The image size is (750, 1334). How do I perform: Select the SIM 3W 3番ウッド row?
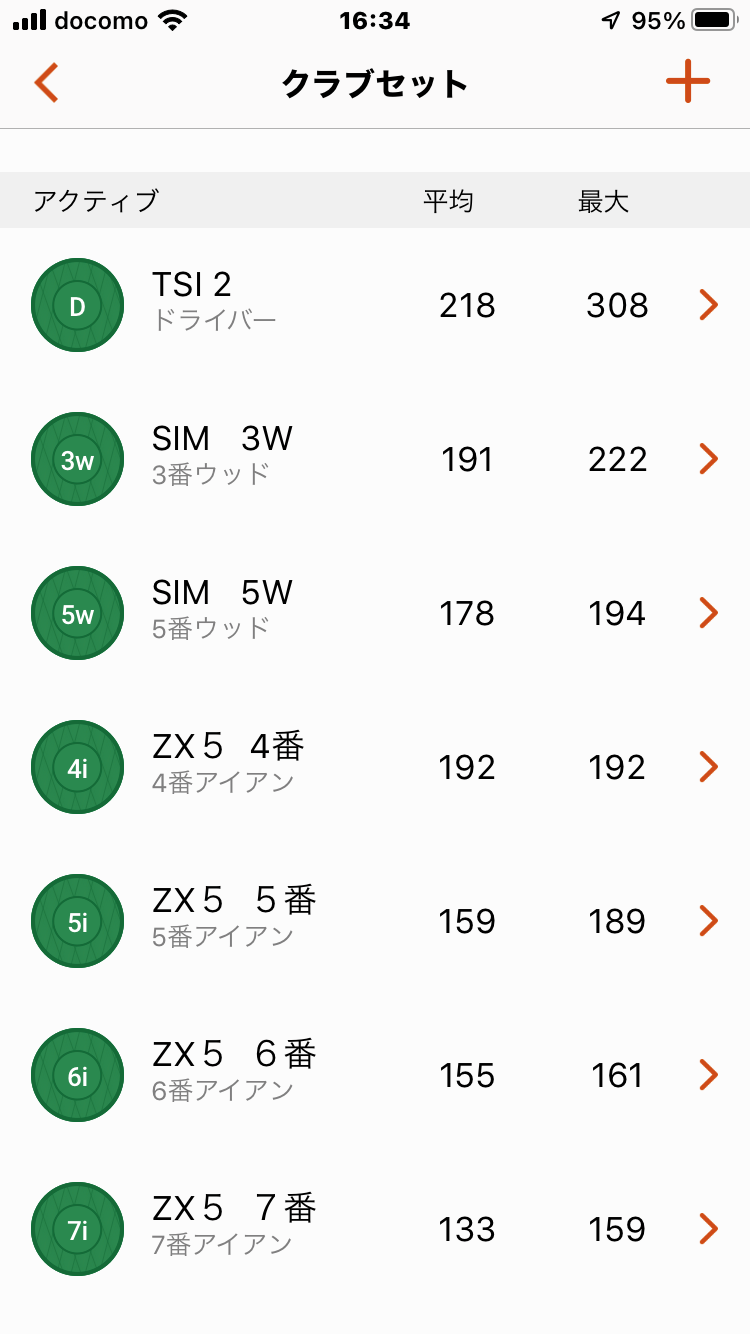(x=375, y=459)
